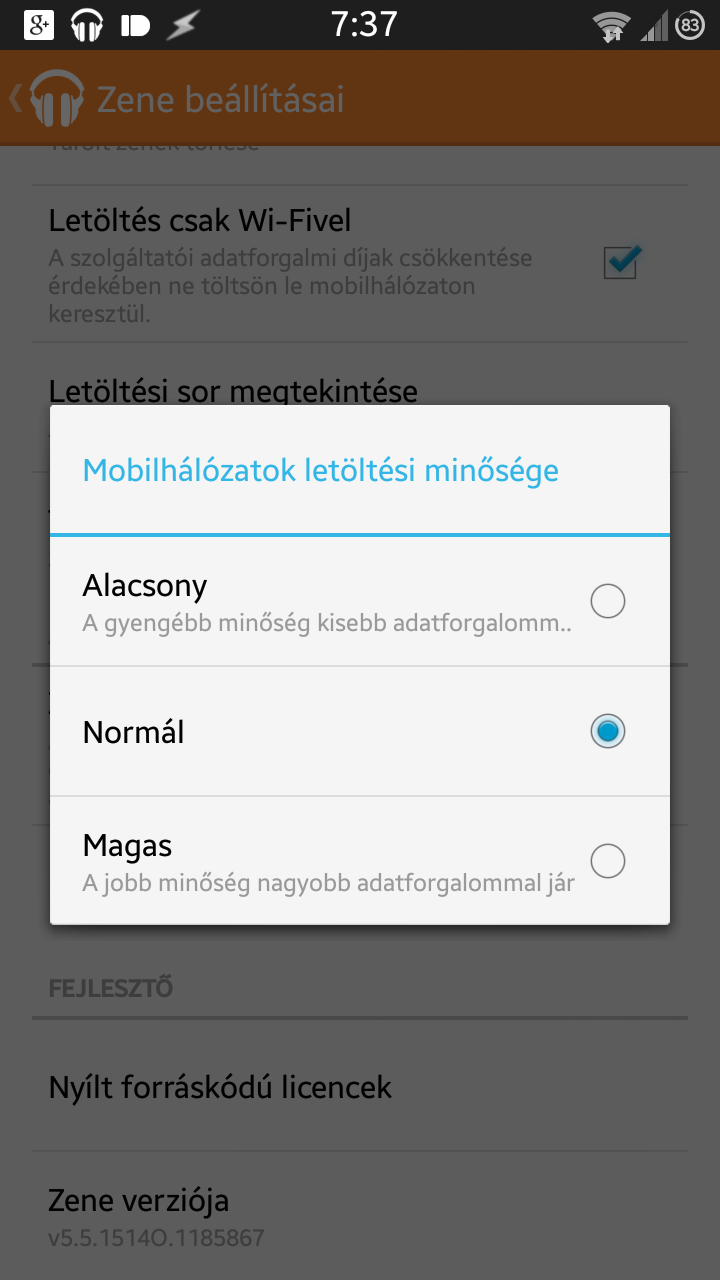Image resolution: width=720 pixels, height=1280 pixels.
Task: Choose the Normál download quality
Action: coord(360,732)
